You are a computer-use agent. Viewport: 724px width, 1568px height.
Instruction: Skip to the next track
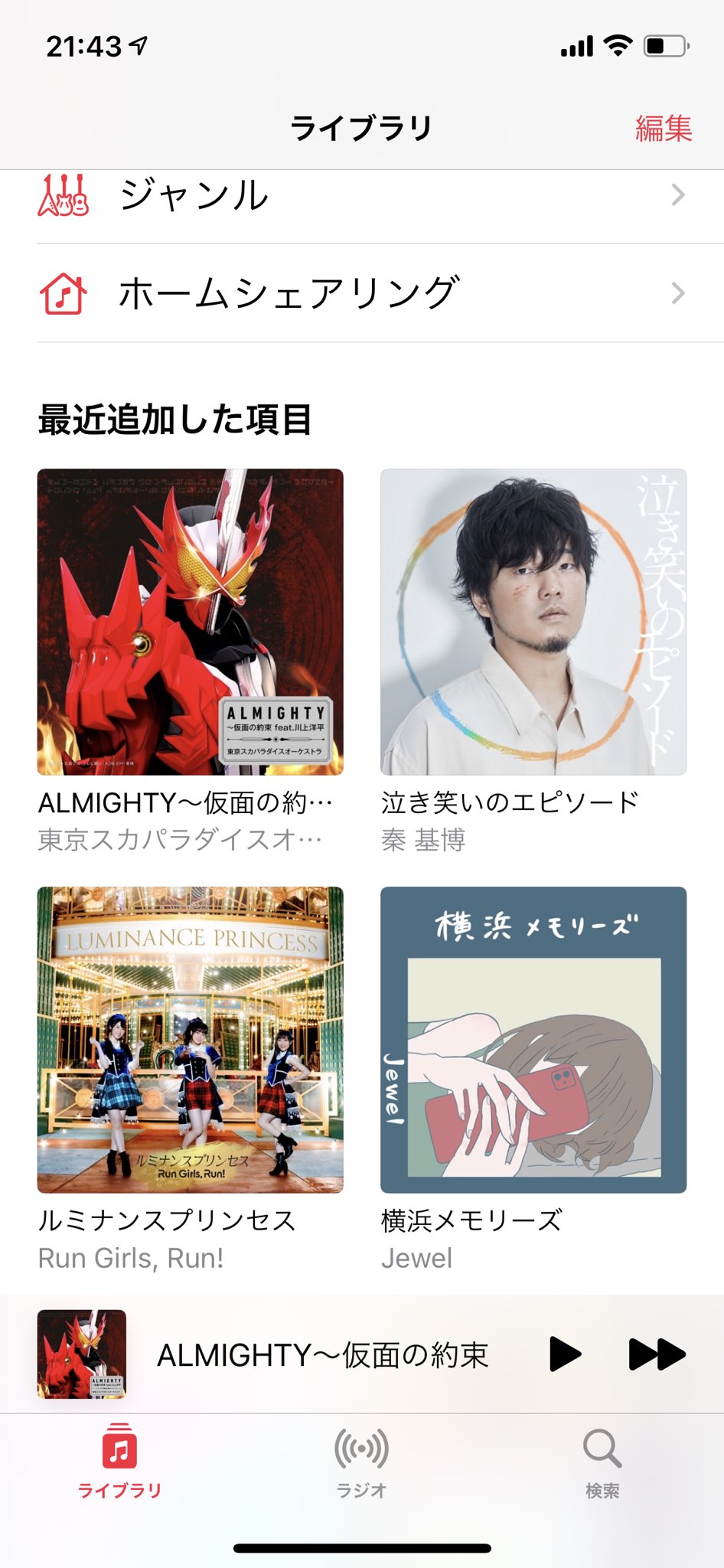click(657, 1354)
